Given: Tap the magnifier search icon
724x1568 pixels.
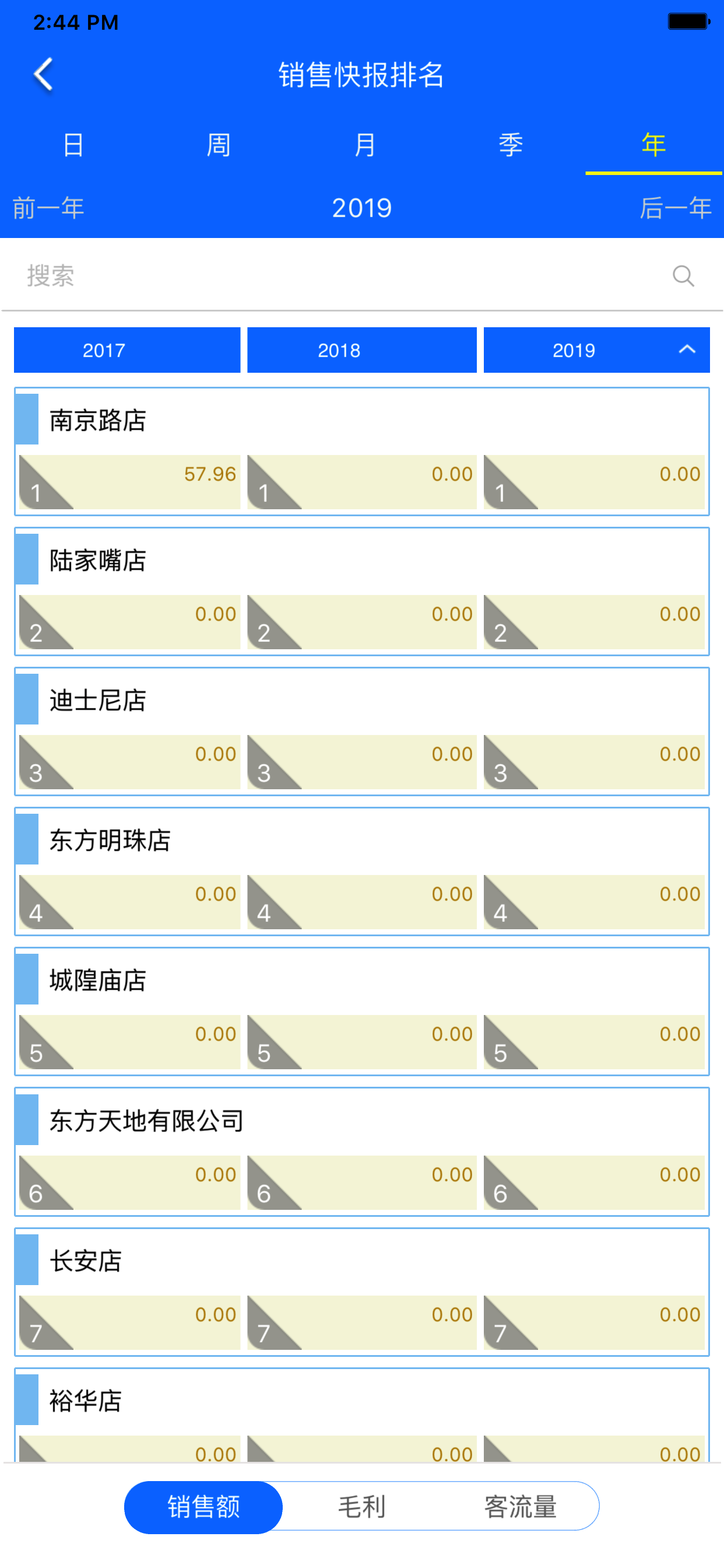Looking at the screenshot, I should 683,276.
